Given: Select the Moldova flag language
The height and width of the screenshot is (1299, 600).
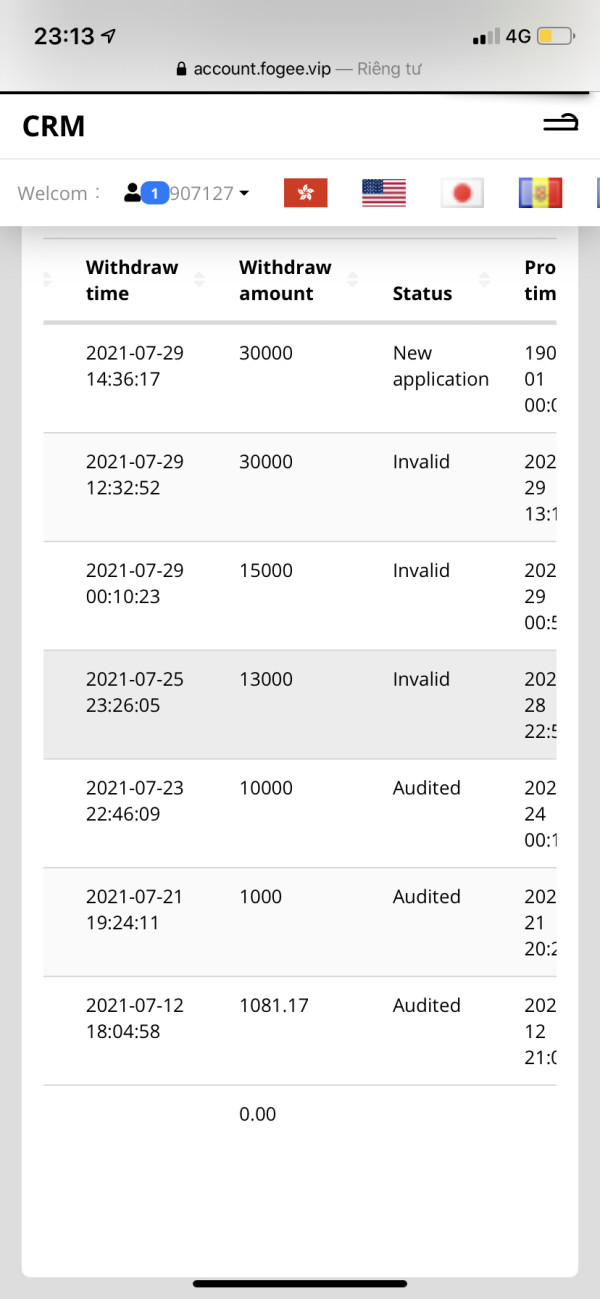Looking at the screenshot, I should [540, 193].
